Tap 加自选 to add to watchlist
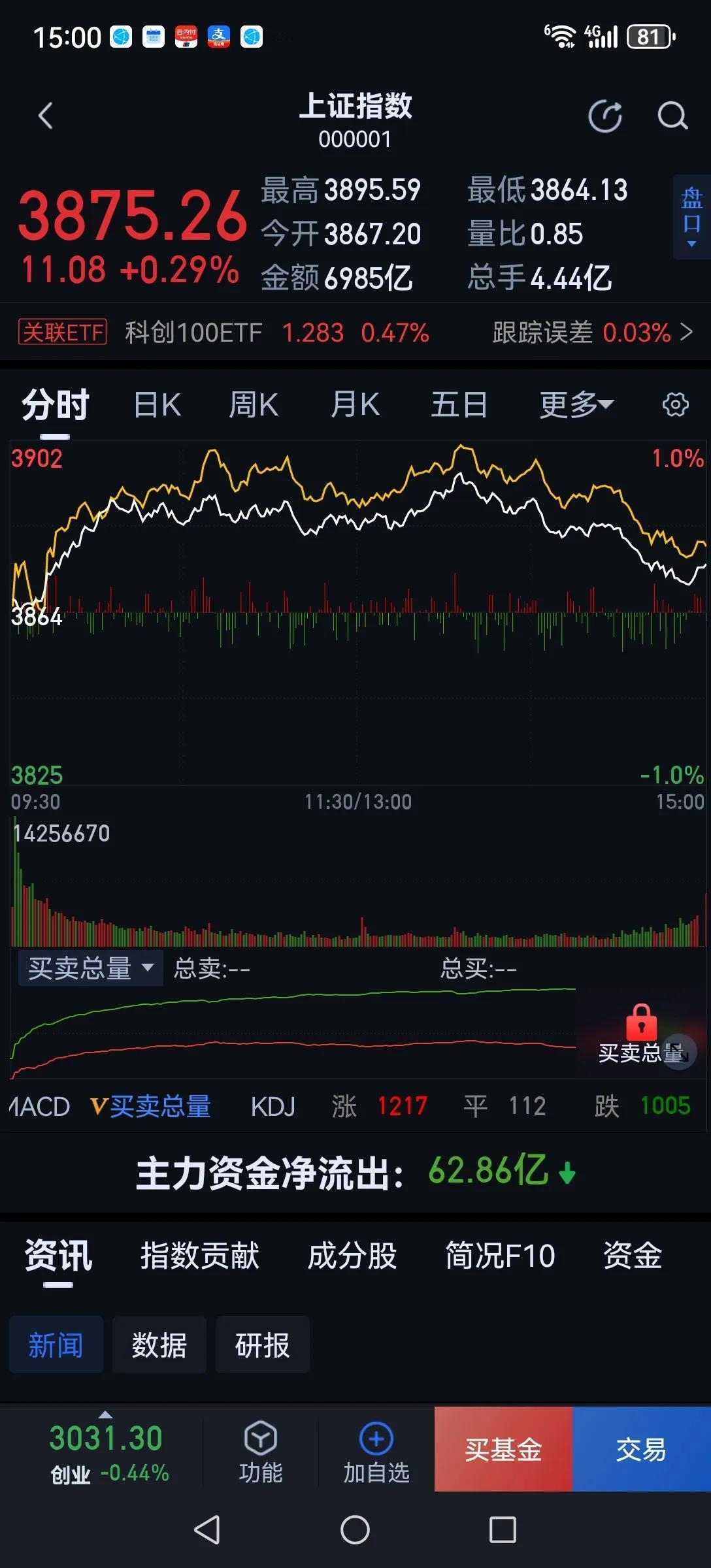The width and height of the screenshot is (711, 1568). tap(374, 1450)
